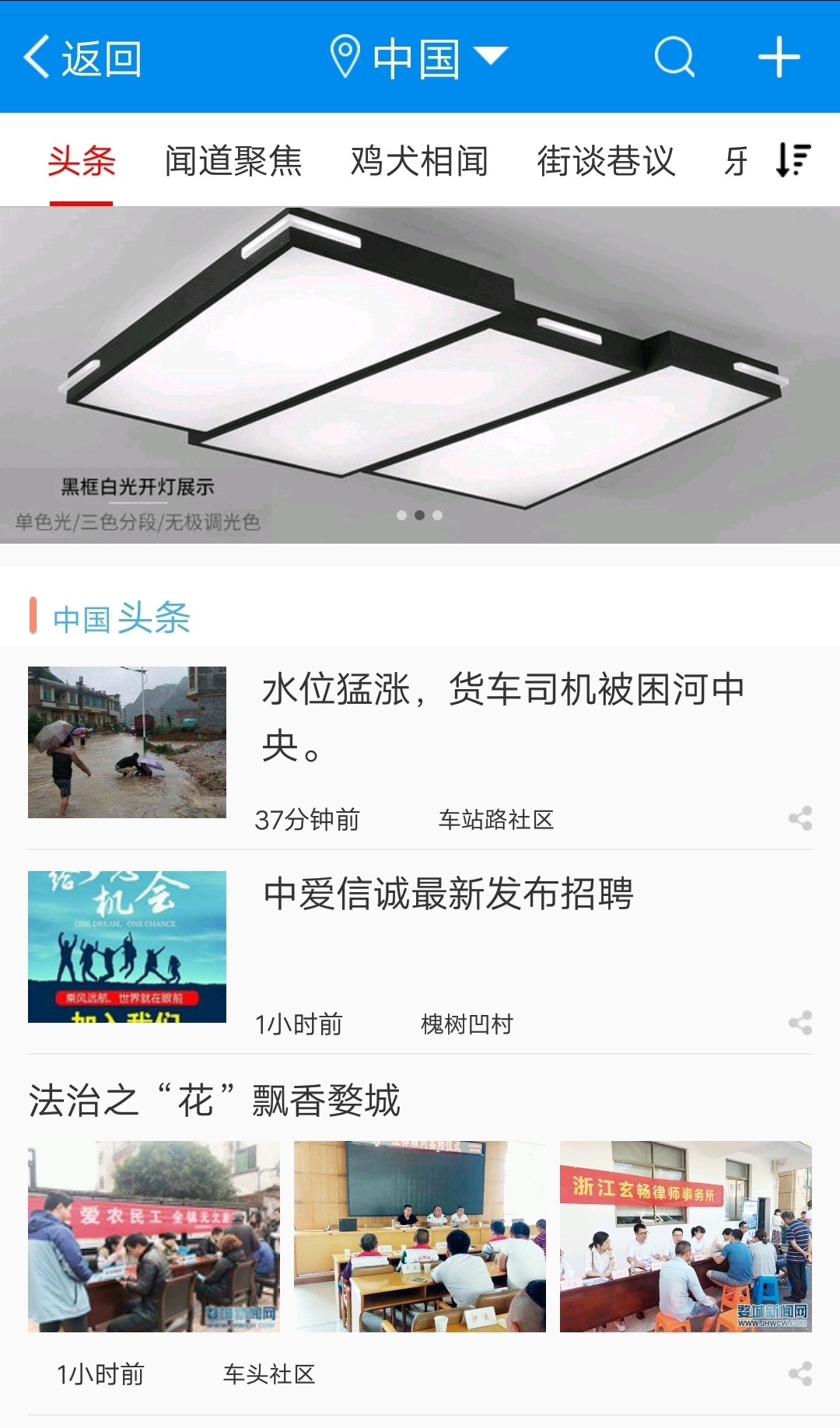Switch to the 闻道聚焦 tab
The image size is (840, 1428).
pos(233,161)
